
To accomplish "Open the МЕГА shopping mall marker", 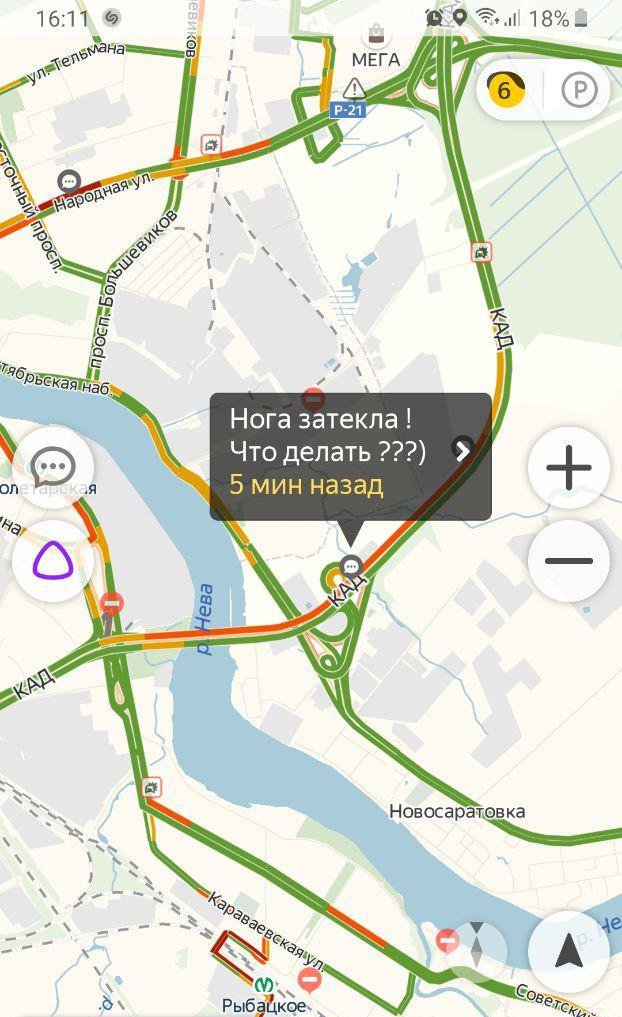I will [x=376, y=36].
